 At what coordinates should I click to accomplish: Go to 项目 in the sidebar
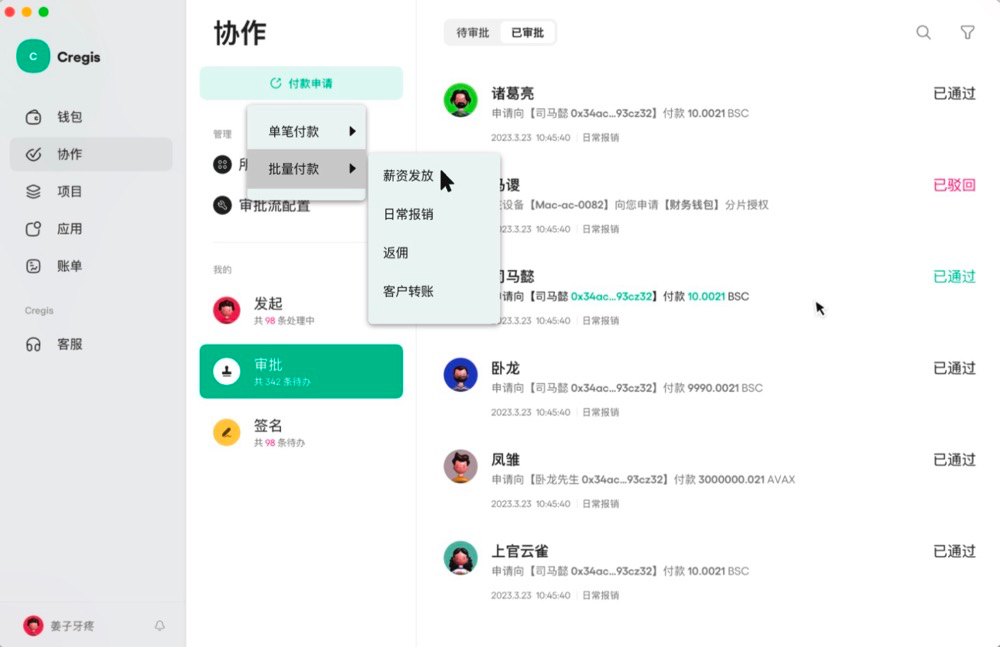coord(69,191)
